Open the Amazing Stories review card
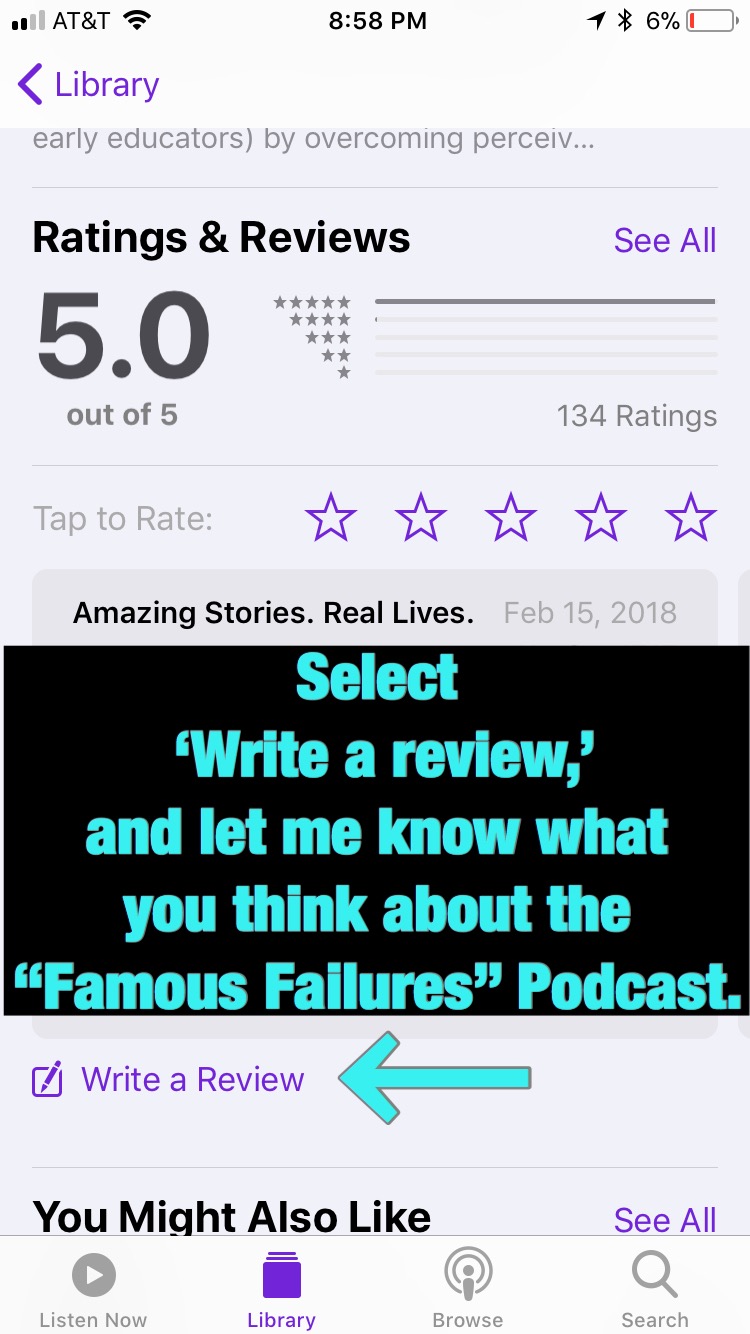This screenshot has width=750, height=1334. click(x=374, y=611)
